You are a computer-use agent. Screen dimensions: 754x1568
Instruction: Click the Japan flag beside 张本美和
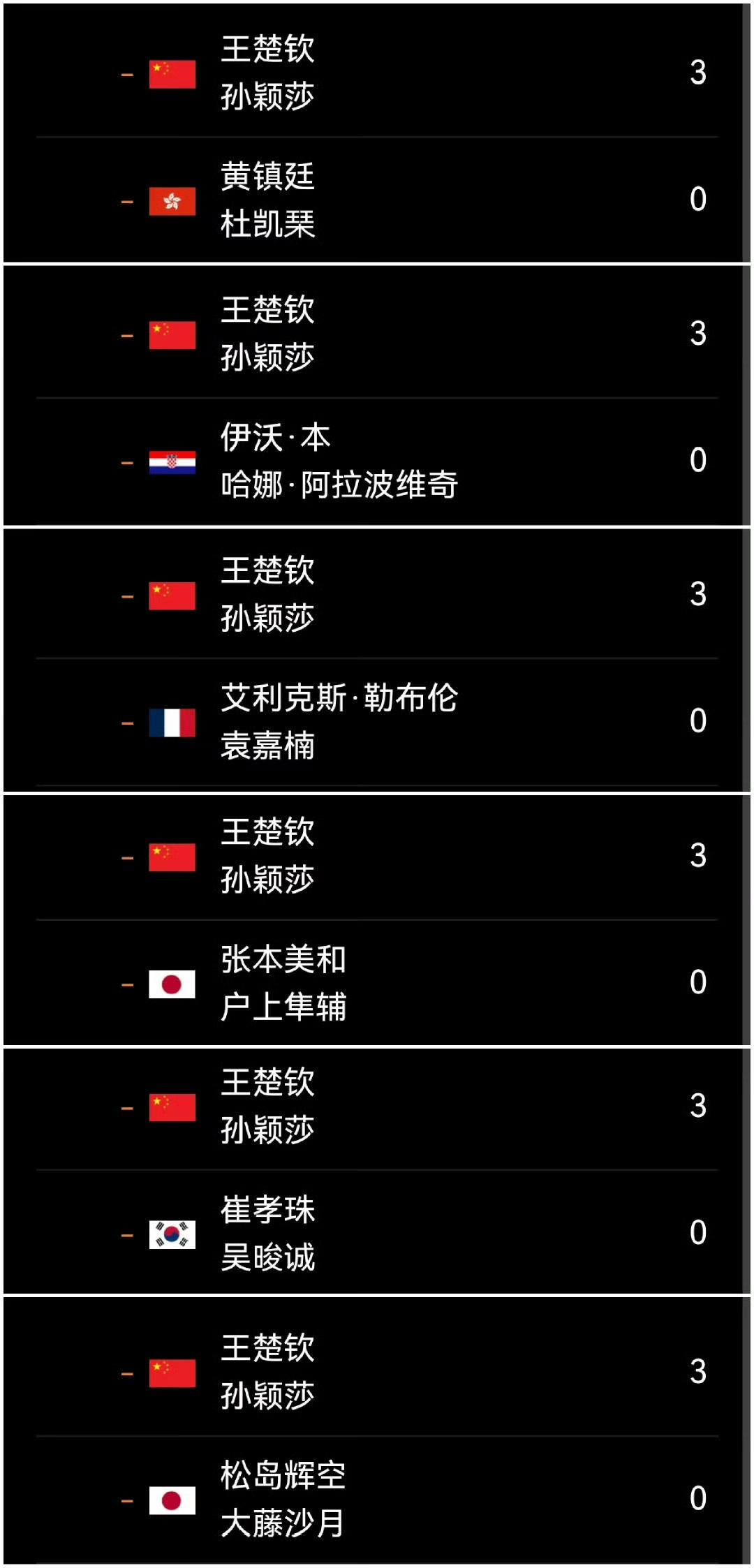pyautogui.click(x=170, y=984)
